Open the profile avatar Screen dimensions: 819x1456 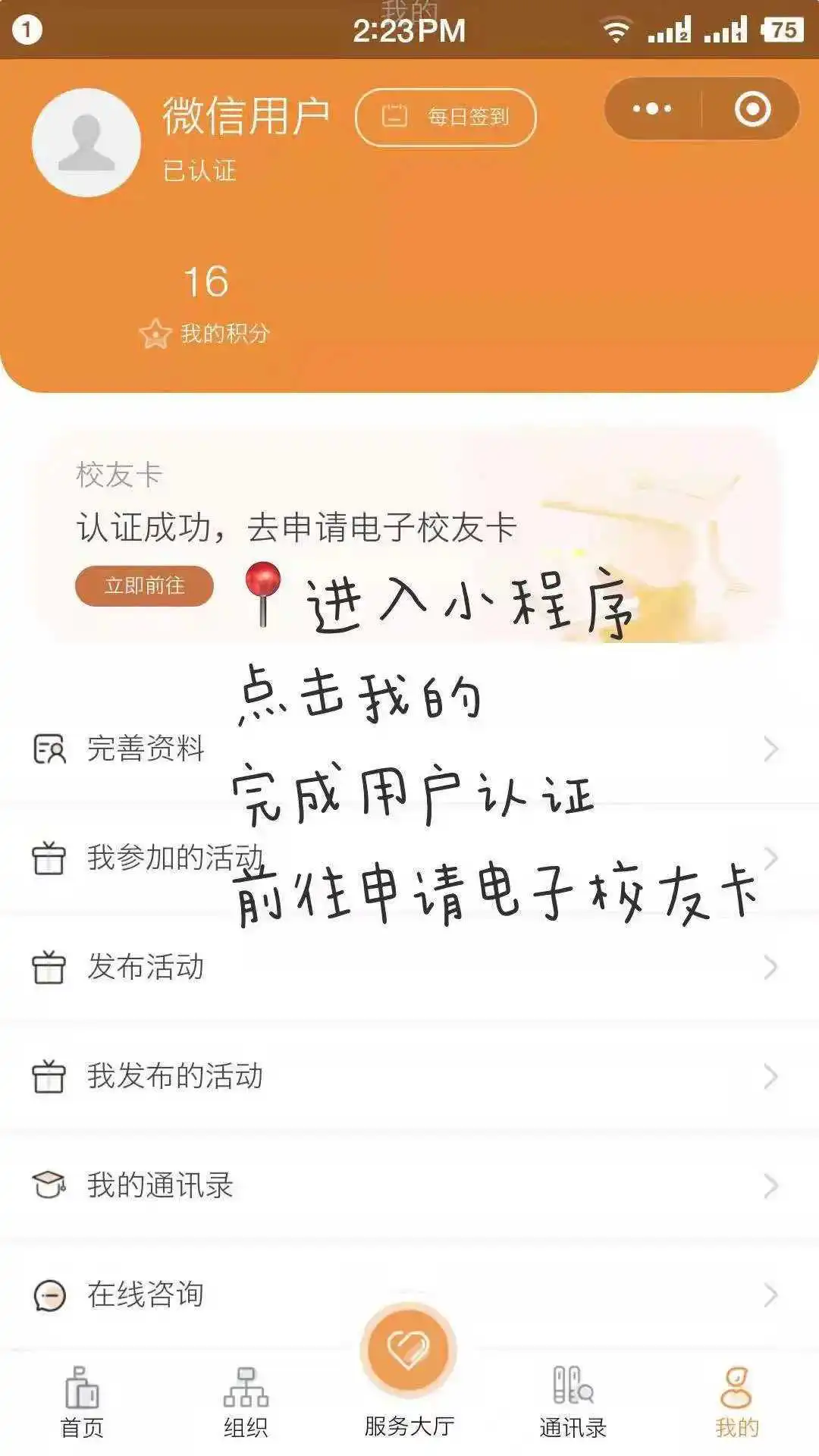click(x=86, y=143)
